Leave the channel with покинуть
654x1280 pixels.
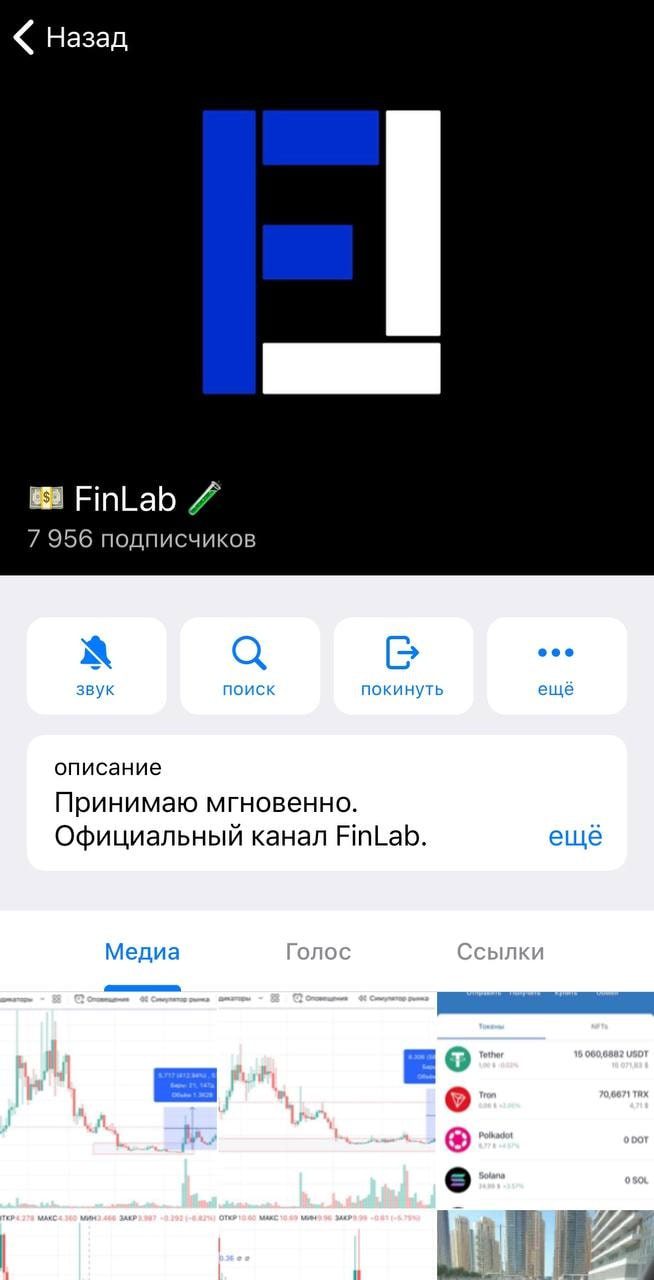pyautogui.click(x=402, y=665)
